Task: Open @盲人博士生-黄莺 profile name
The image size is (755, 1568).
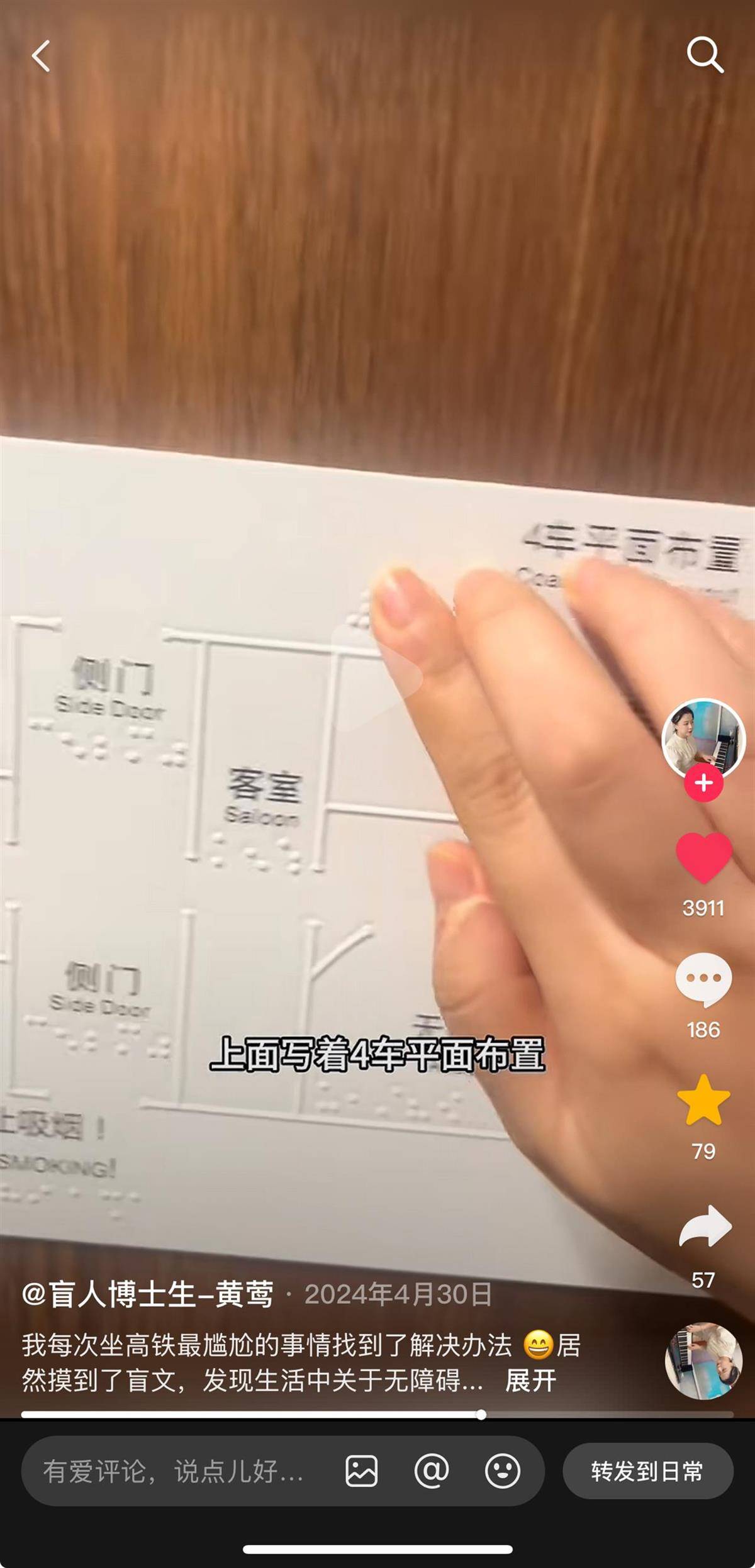Action: [148, 1294]
